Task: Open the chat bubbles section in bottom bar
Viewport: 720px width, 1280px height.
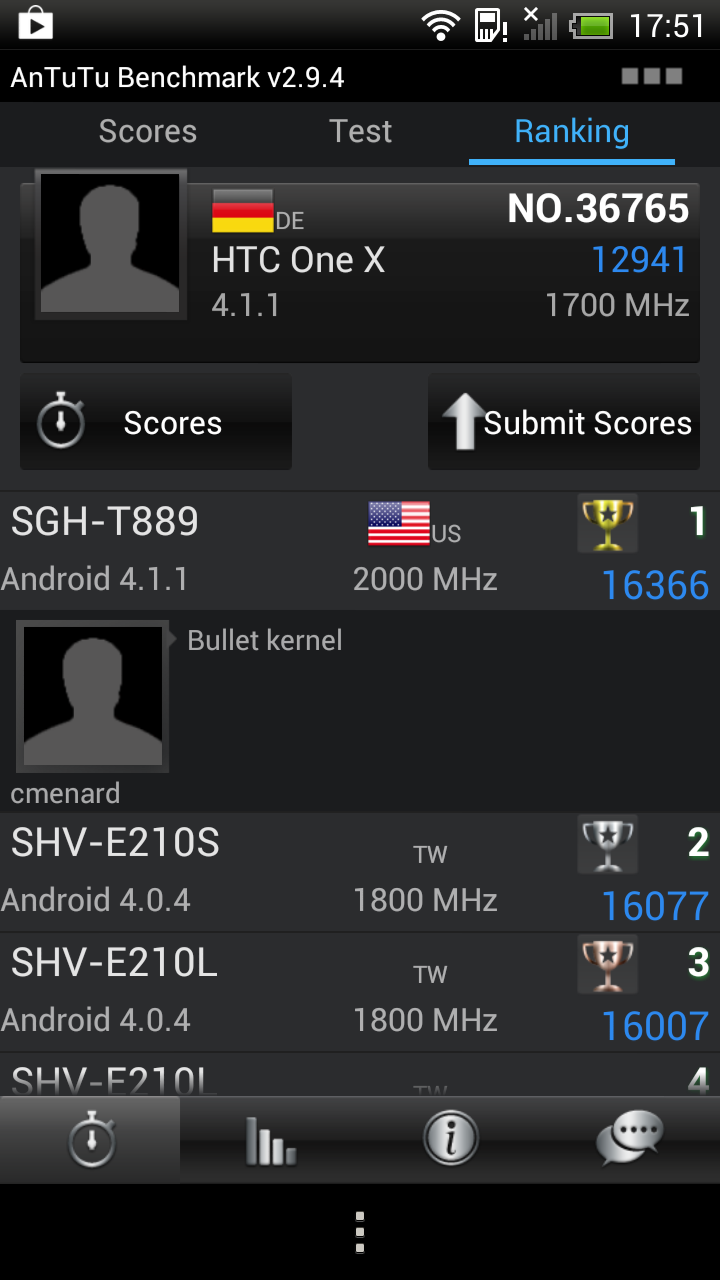Action: coord(630,1140)
